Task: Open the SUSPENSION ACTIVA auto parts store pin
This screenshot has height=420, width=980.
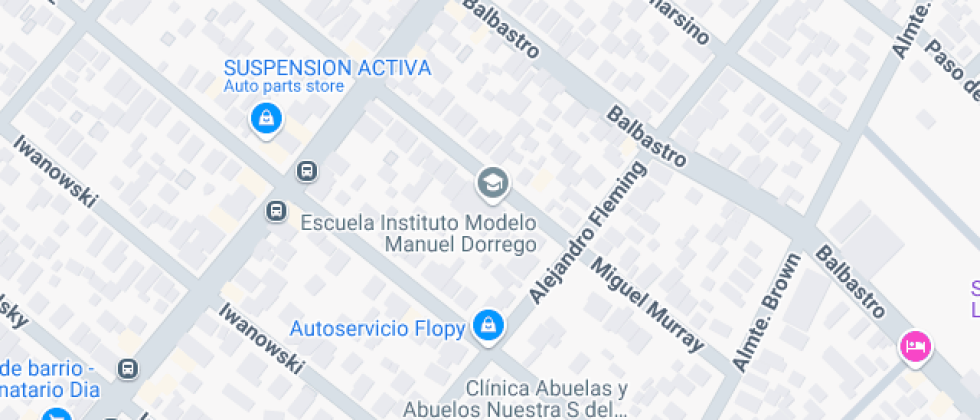Action: pos(265,119)
